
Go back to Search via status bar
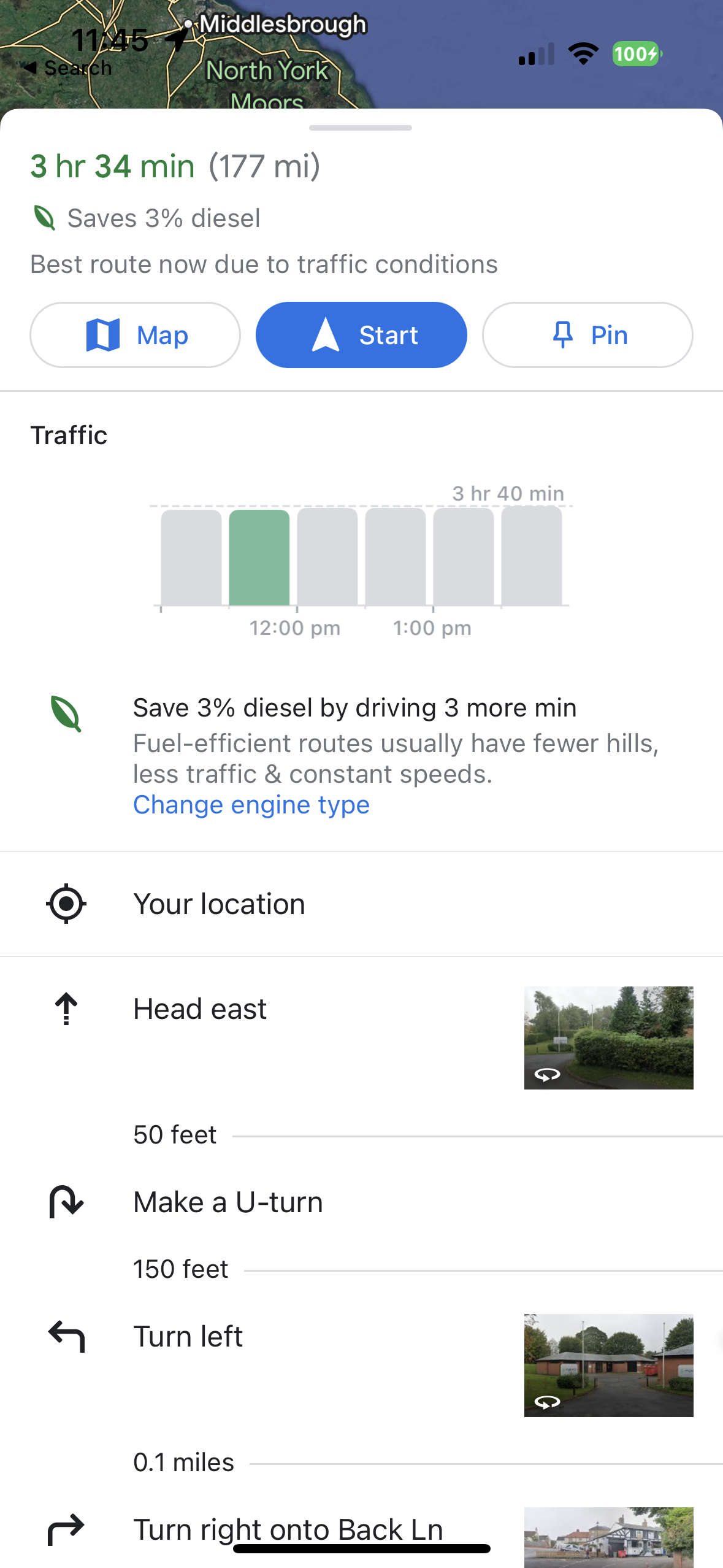(67, 67)
